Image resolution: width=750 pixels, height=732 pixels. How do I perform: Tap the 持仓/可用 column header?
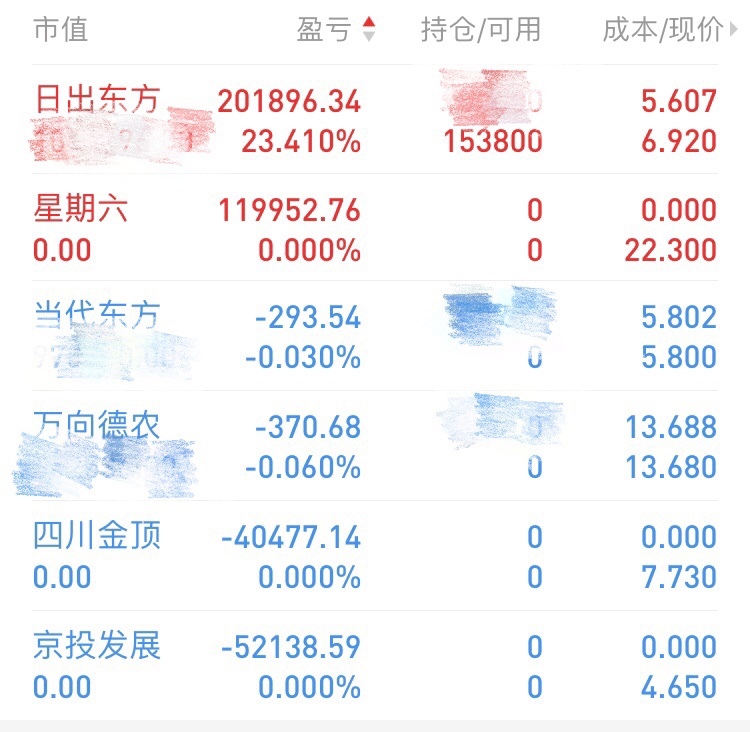coord(481,30)
